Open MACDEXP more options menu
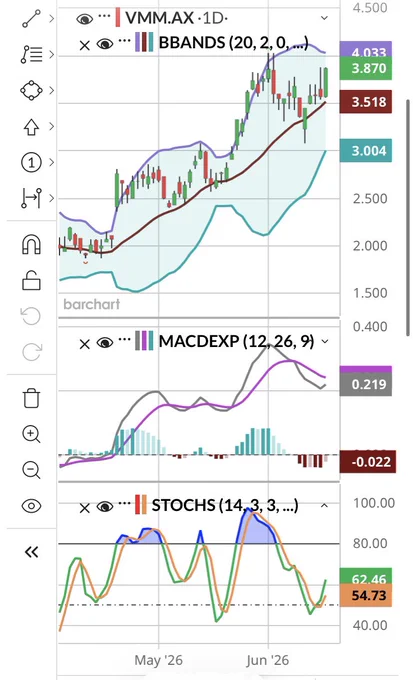Screen dimensions: 413x680 click(125, 340)
